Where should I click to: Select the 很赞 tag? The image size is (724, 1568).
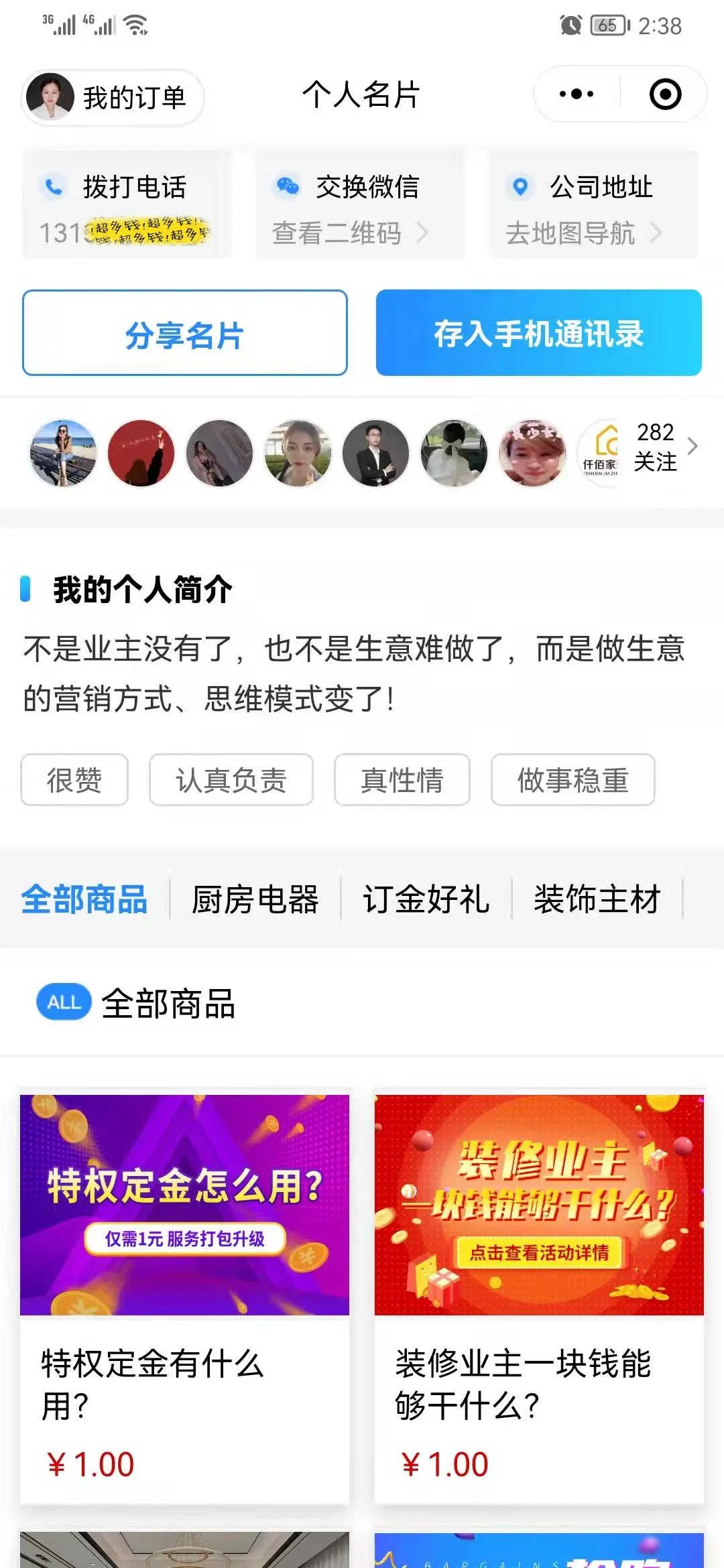tap(74, 780)
